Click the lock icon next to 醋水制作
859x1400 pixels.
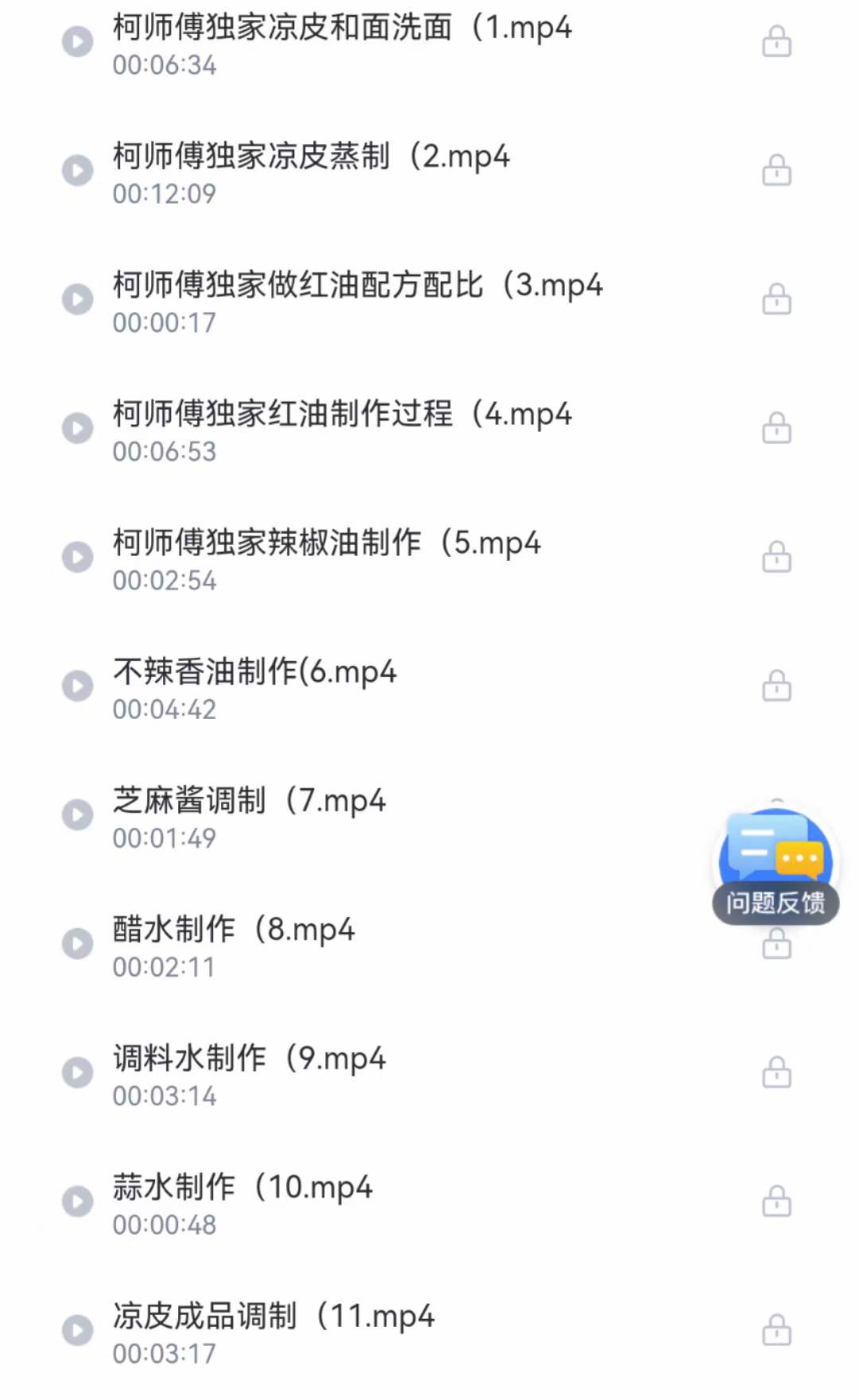click(x=775, y=943)
